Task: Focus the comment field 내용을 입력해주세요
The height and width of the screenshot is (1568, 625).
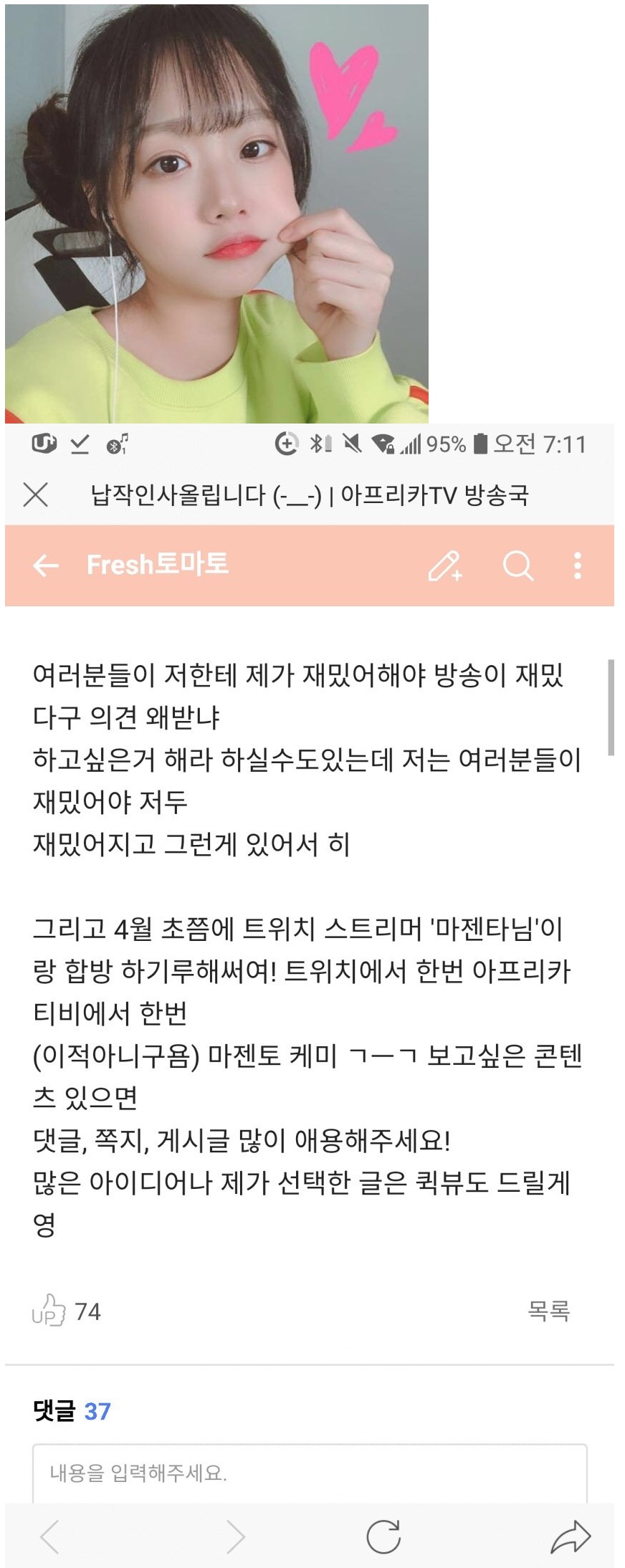Action: pos(310,1473)
